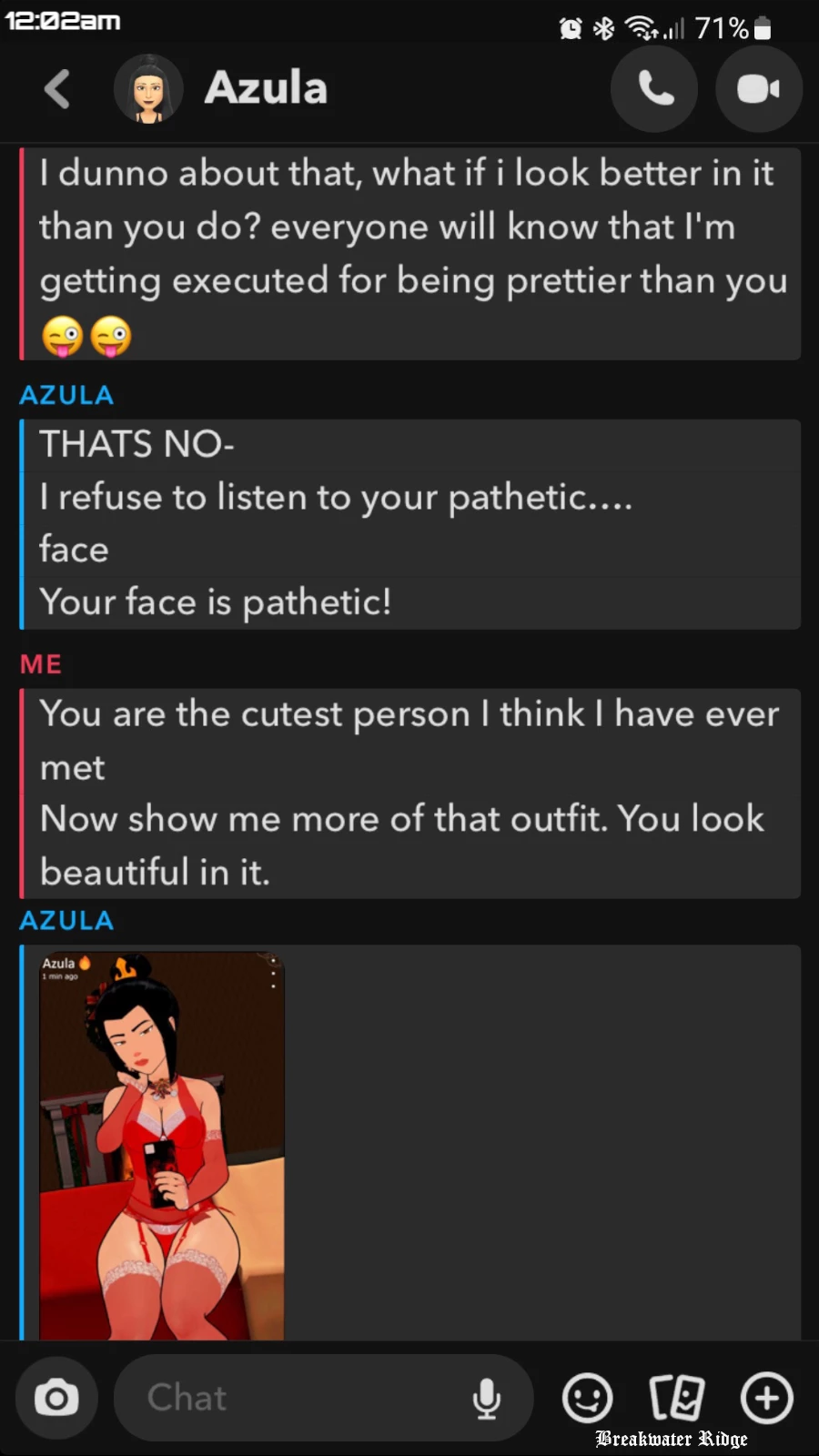Screen dimensions: 819x1456
Task: Open the plus attachments menu
Action: [x=767, y=1398]
